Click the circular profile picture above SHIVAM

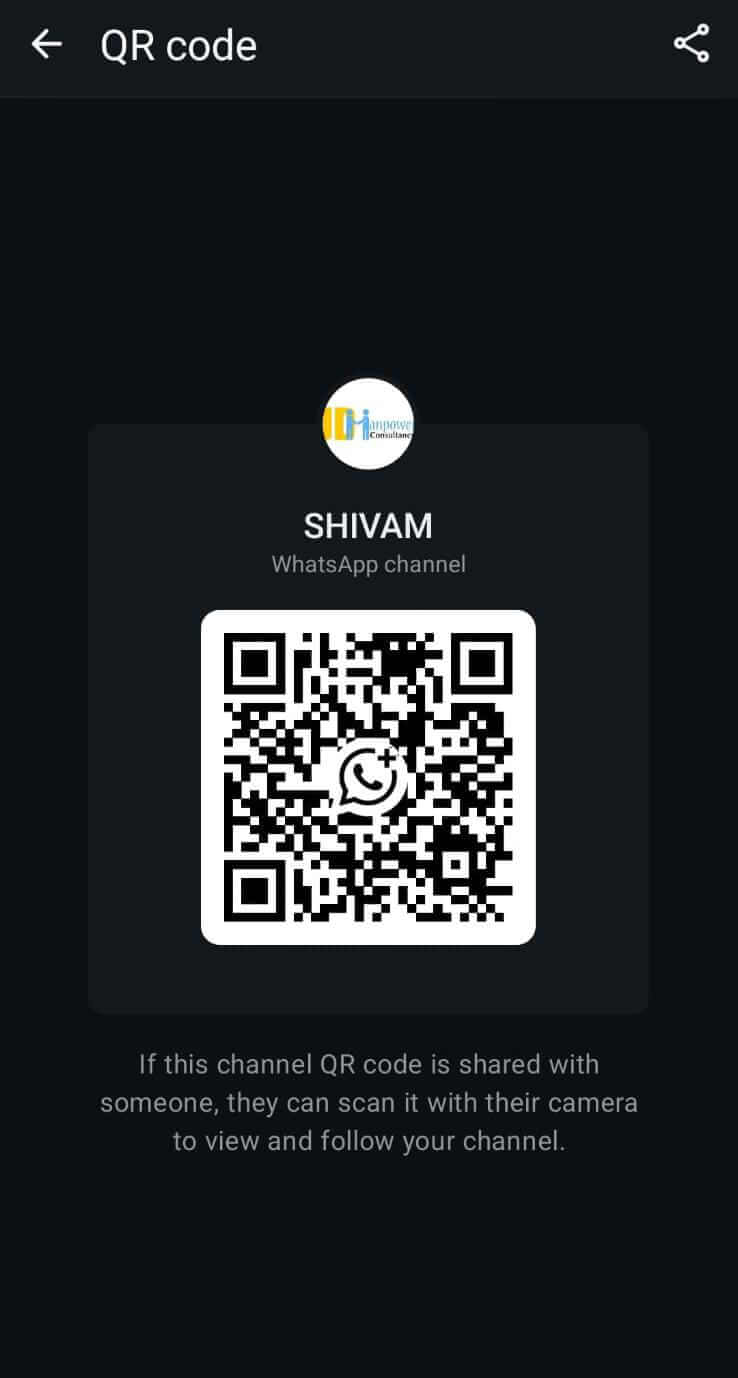point(368,422)
